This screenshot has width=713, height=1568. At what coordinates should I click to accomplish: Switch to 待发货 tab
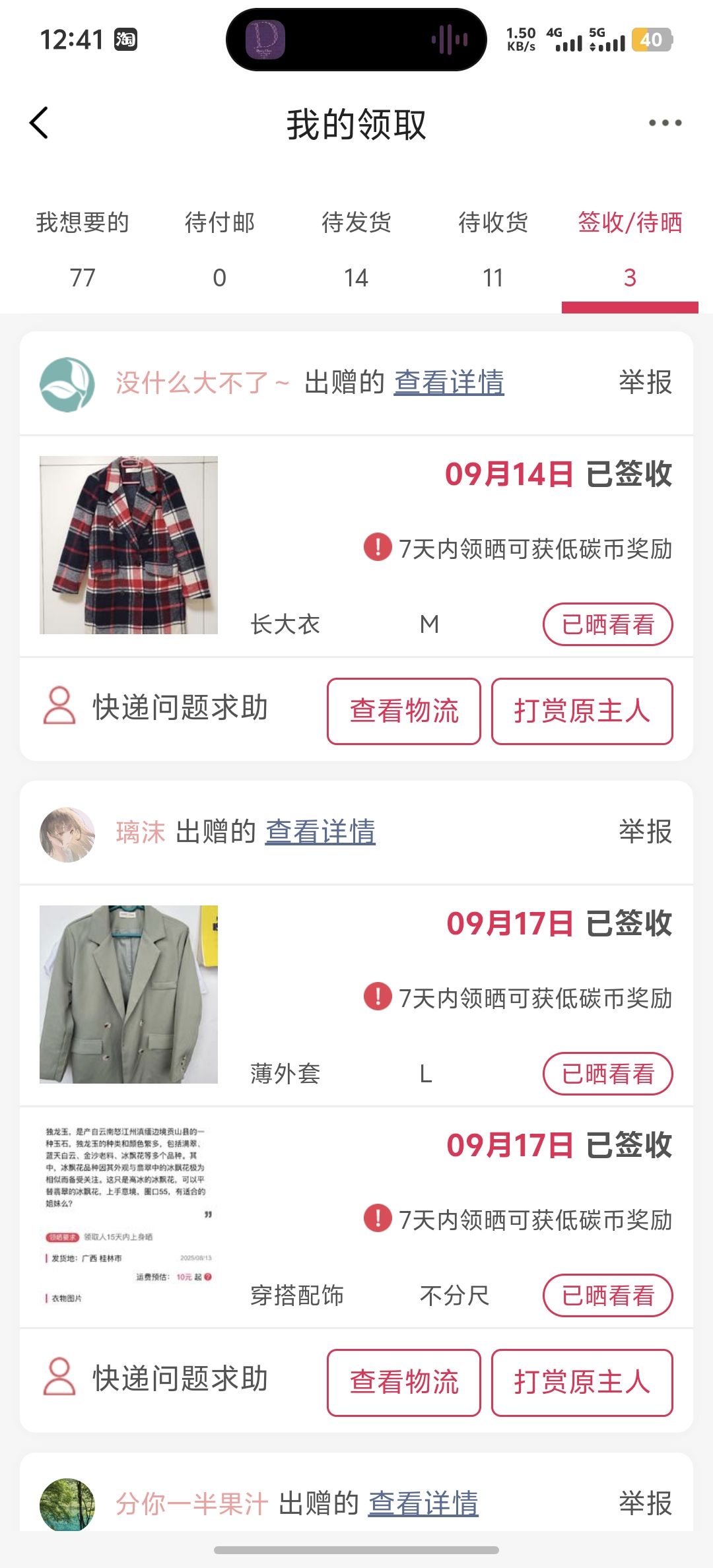coord(356,248)
